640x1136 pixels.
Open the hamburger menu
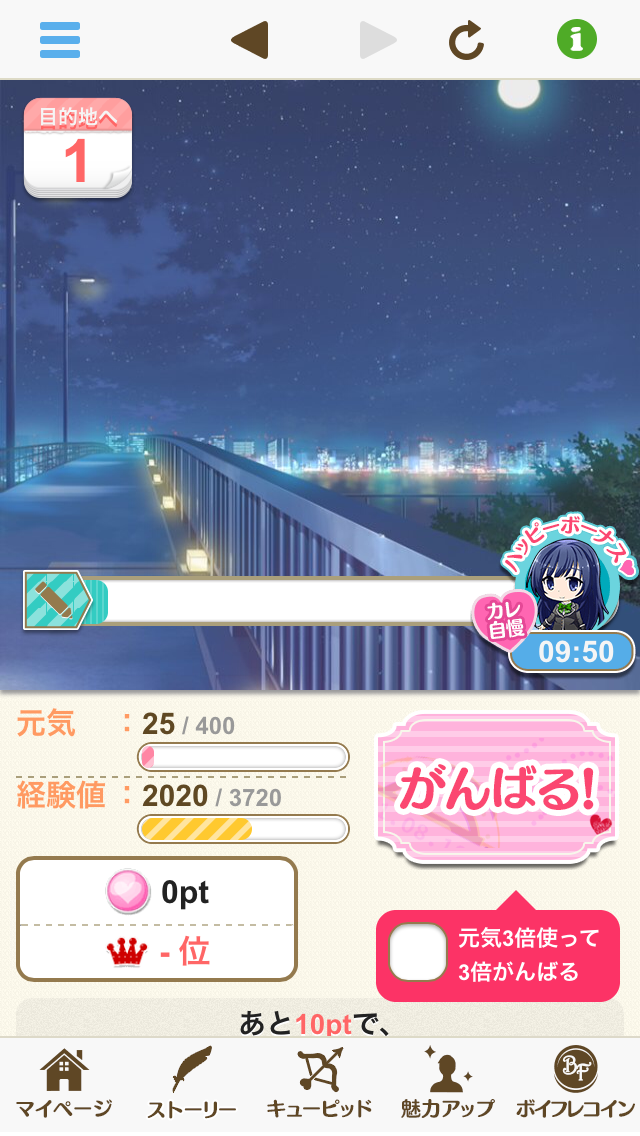pos(60,40)
